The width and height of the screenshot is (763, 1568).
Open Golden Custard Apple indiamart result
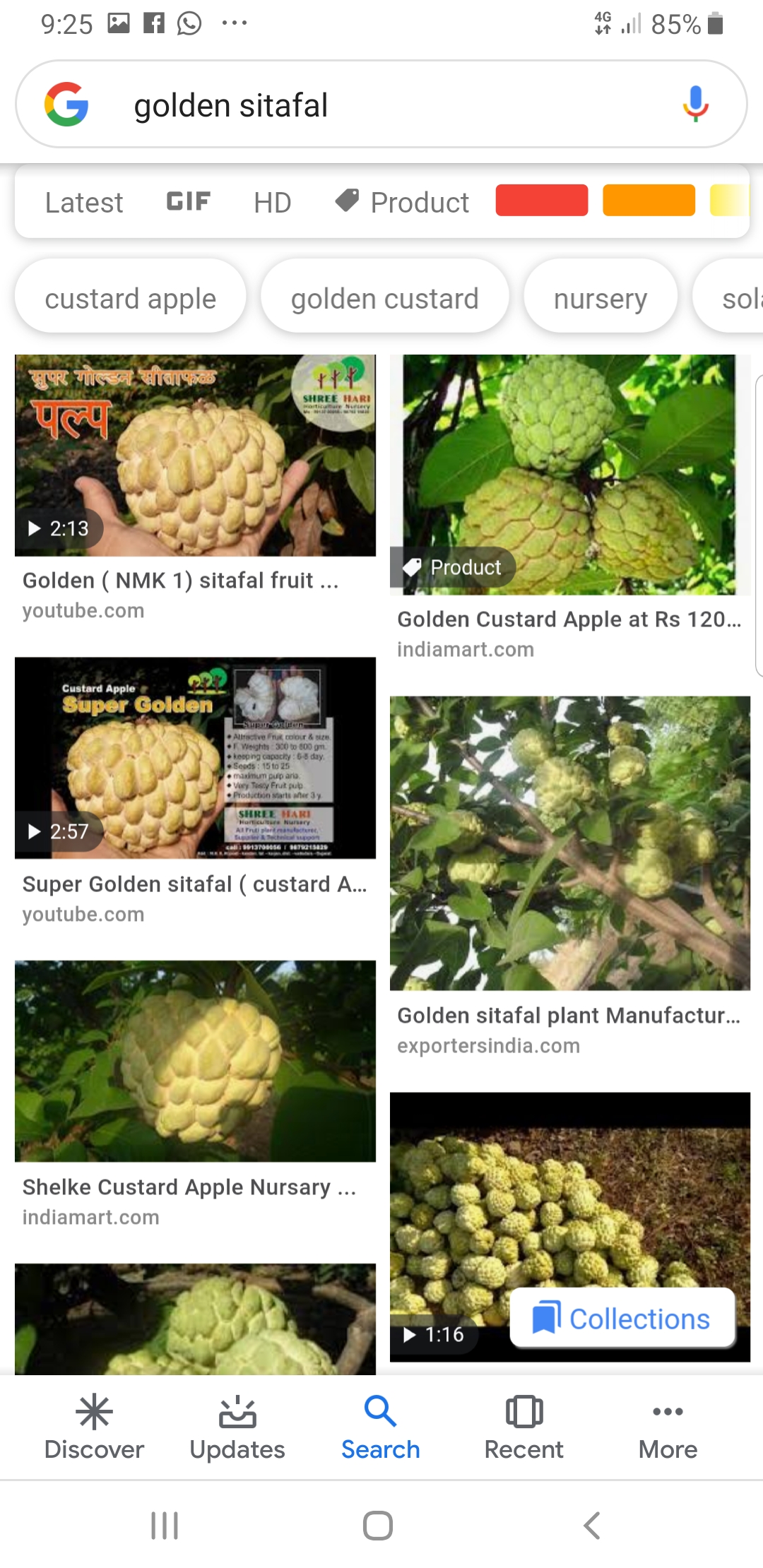point(569,475)
